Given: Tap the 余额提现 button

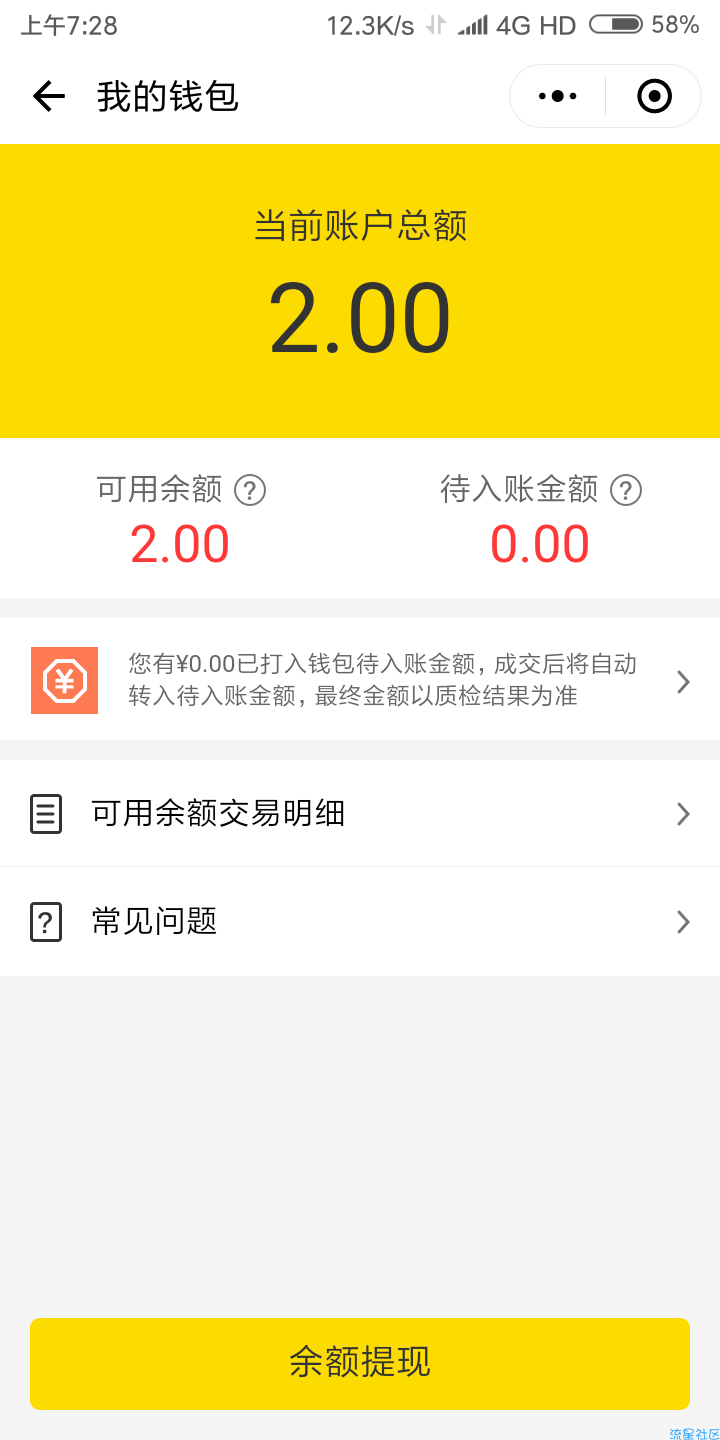Looking at the screenshot, I should coord(360,1363).
